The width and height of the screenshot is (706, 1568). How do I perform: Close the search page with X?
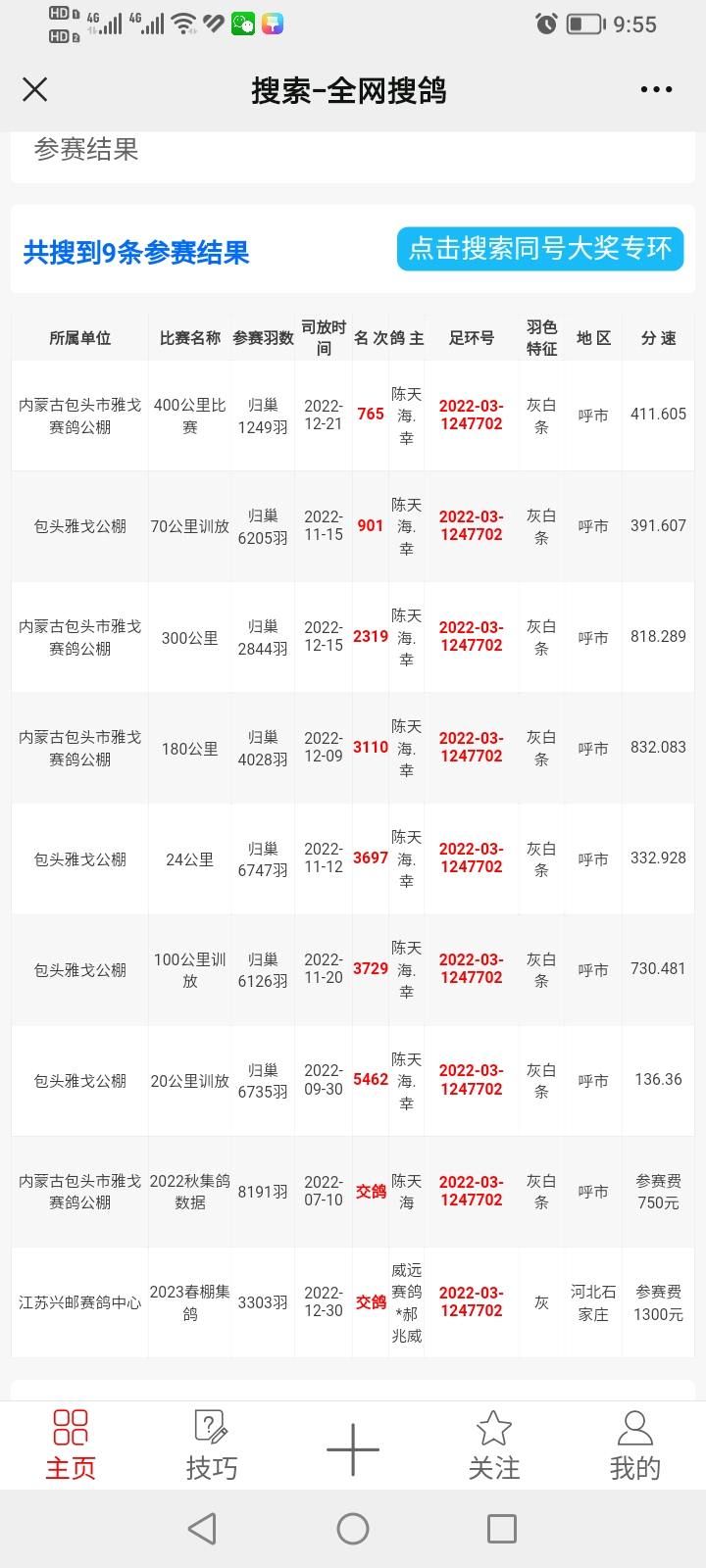(x=35, y=90)
